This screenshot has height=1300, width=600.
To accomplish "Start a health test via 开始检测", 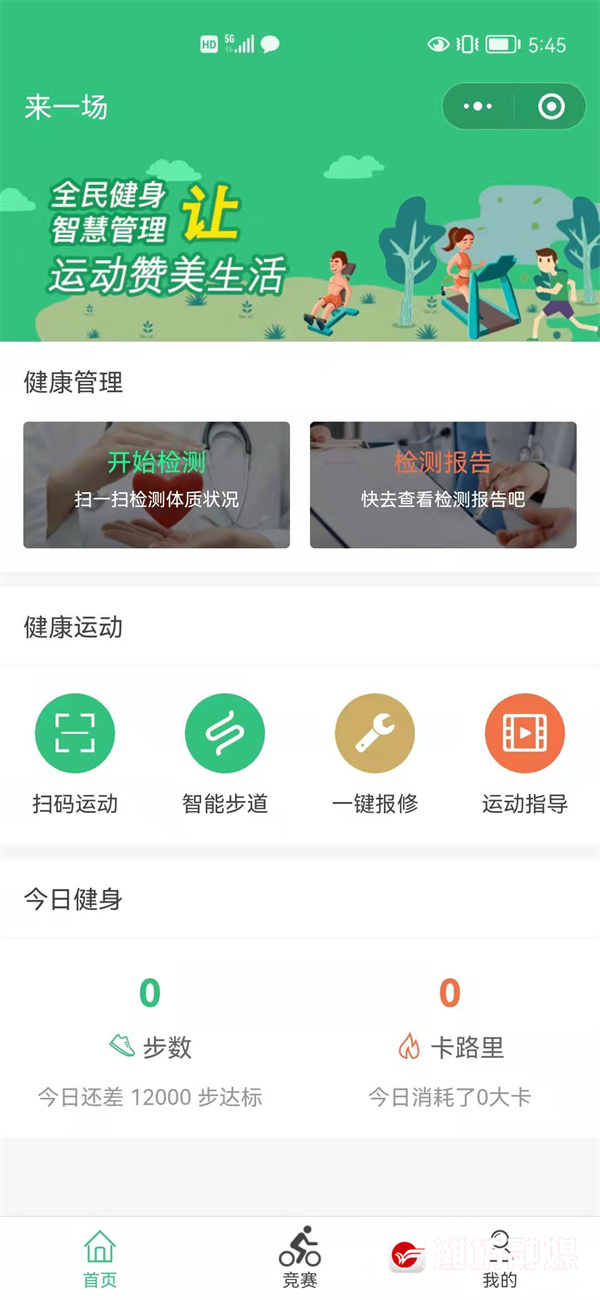I will pos(157,485).
